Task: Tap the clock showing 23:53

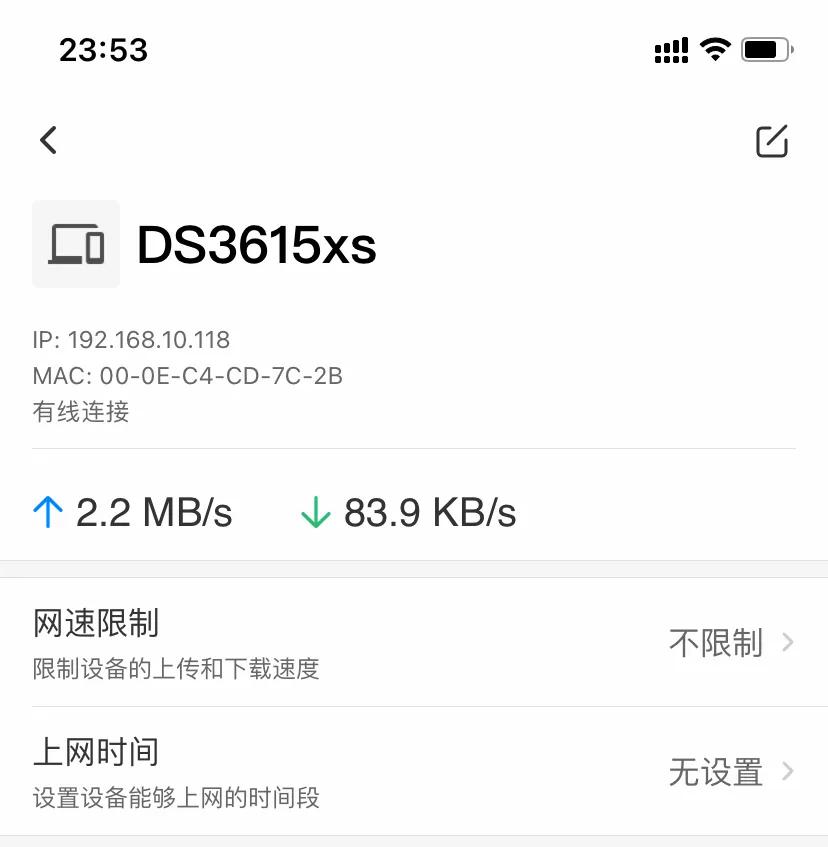Action: (x=104, y=49)
